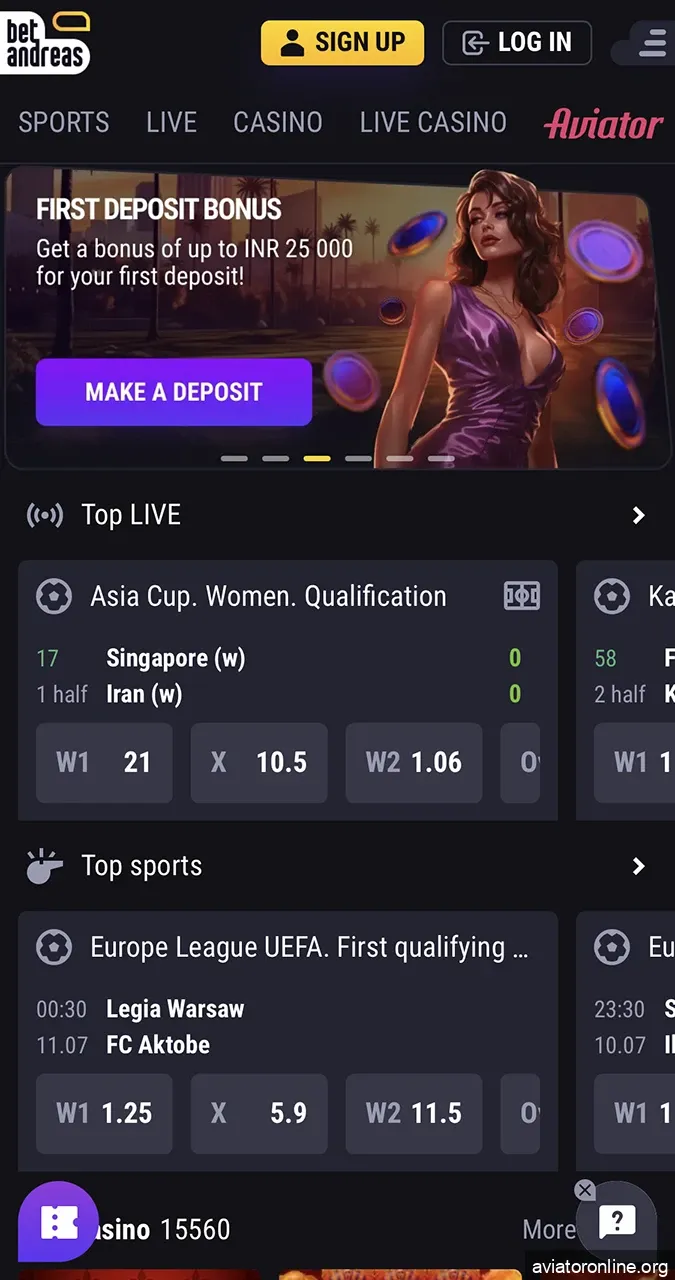This screenshot has width=675, height=1280.
Task: Go to the LIVE tab
Action: tap(171, 123)
